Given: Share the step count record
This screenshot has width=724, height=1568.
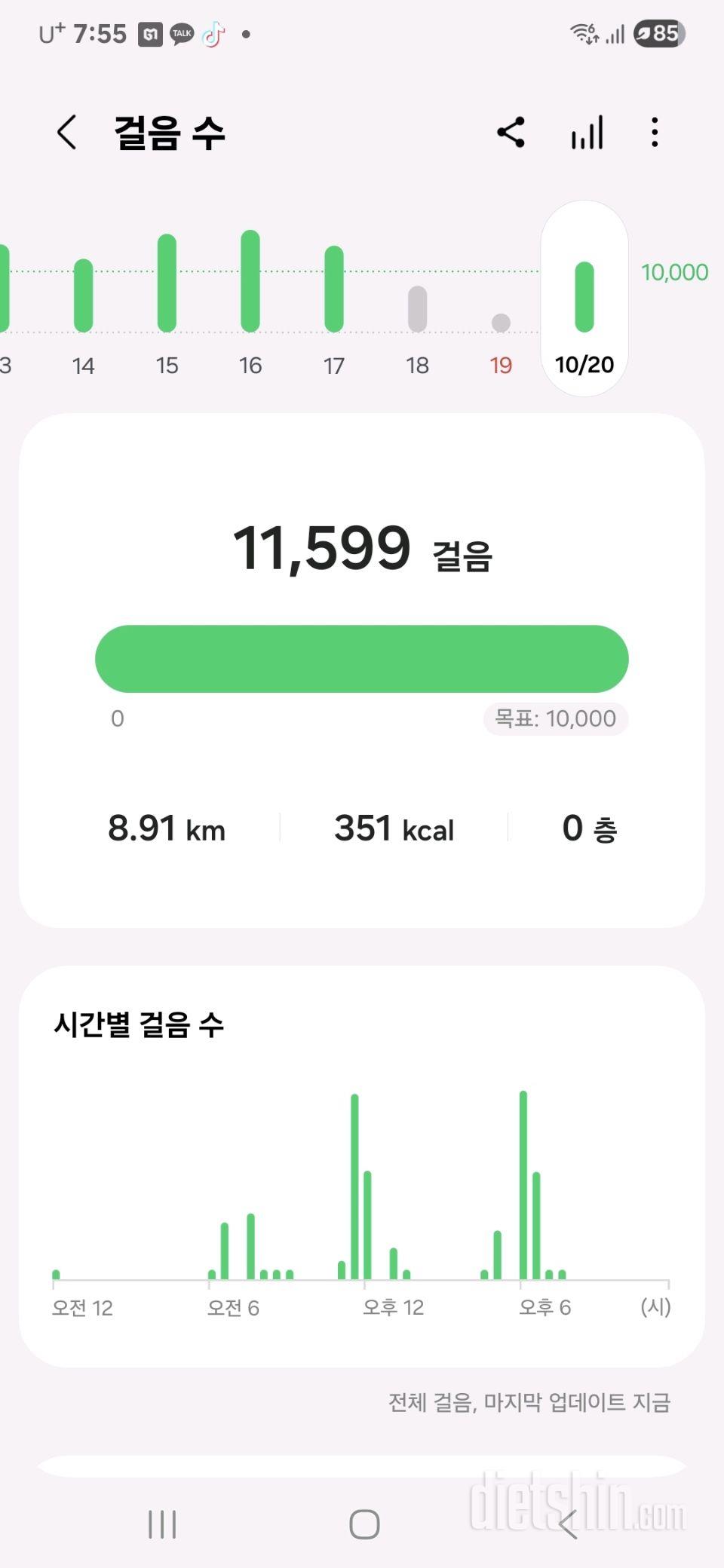Looking at the screenshot, I should coord(511,133).
